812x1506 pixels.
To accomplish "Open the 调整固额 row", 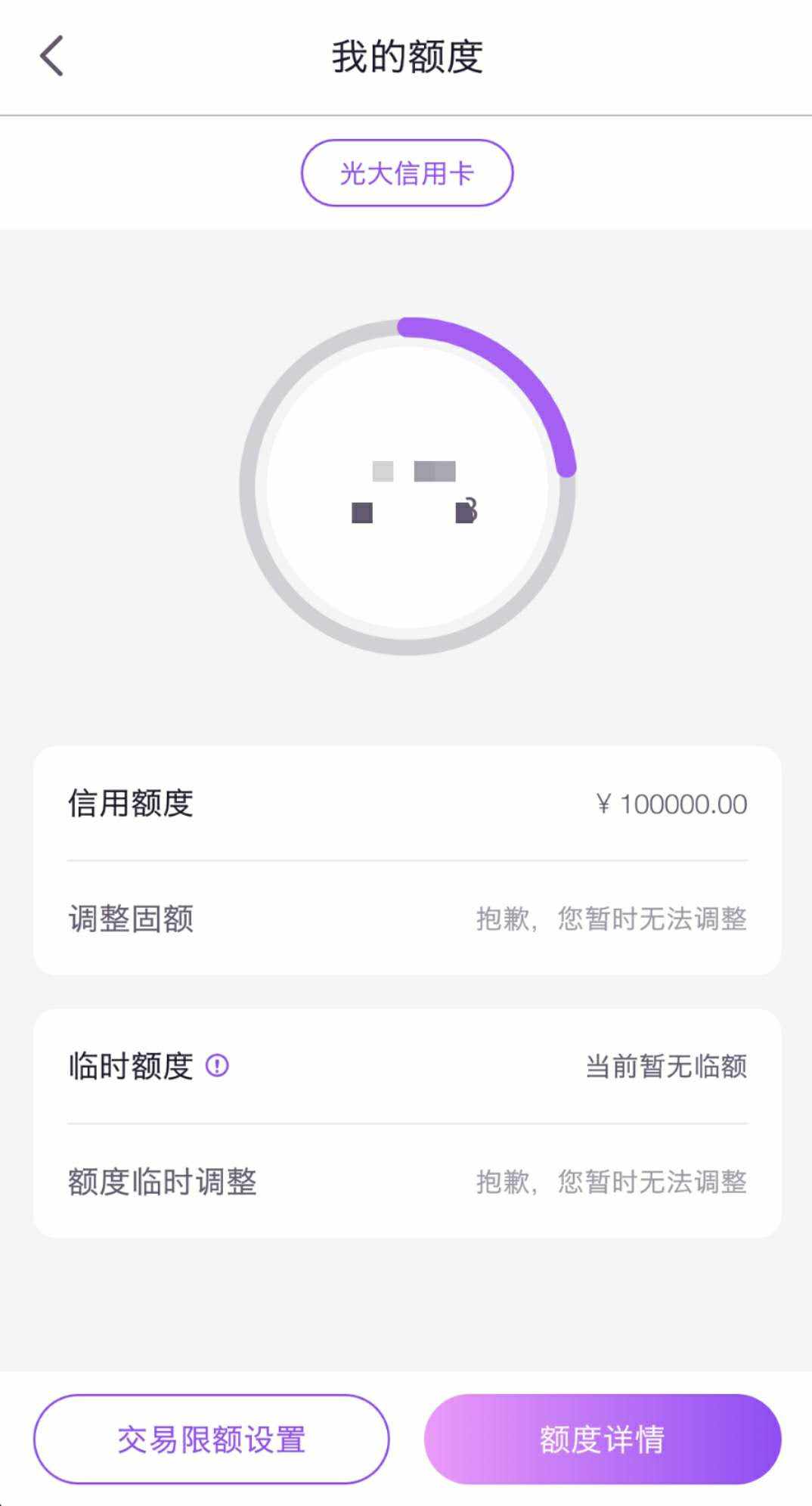I will coord(407,919).
